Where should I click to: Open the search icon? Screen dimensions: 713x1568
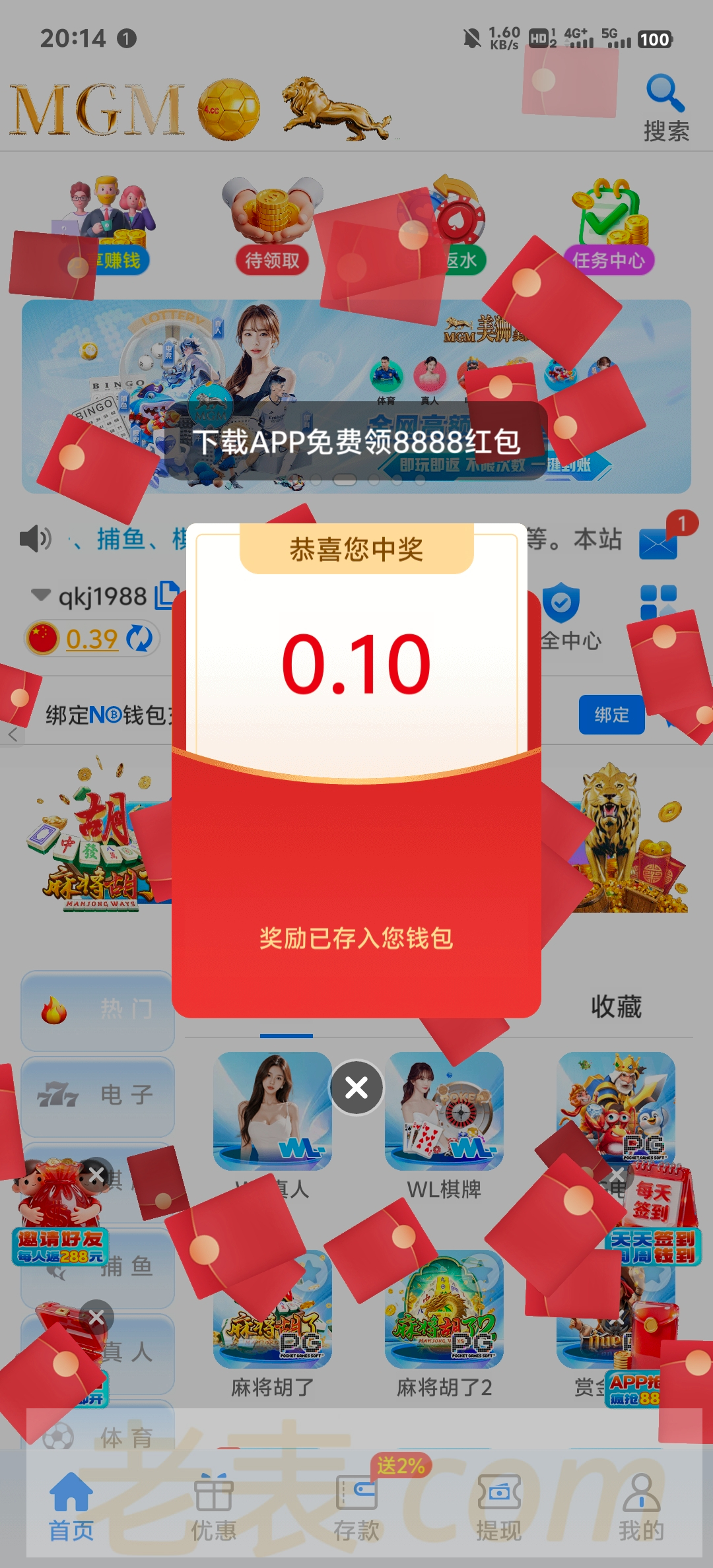[665, 107]
